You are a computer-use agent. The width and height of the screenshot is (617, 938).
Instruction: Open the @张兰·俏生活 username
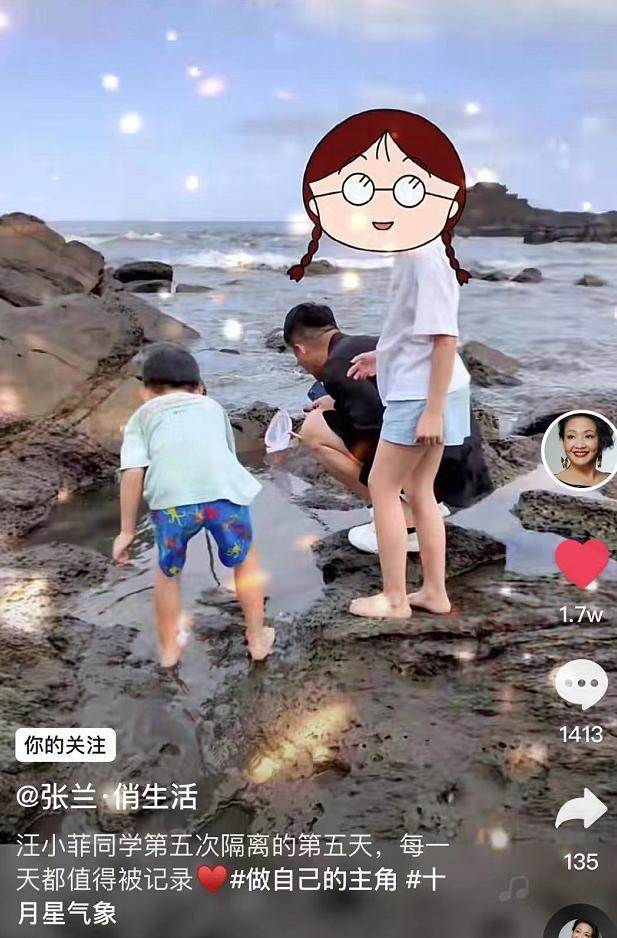(107, 796)
